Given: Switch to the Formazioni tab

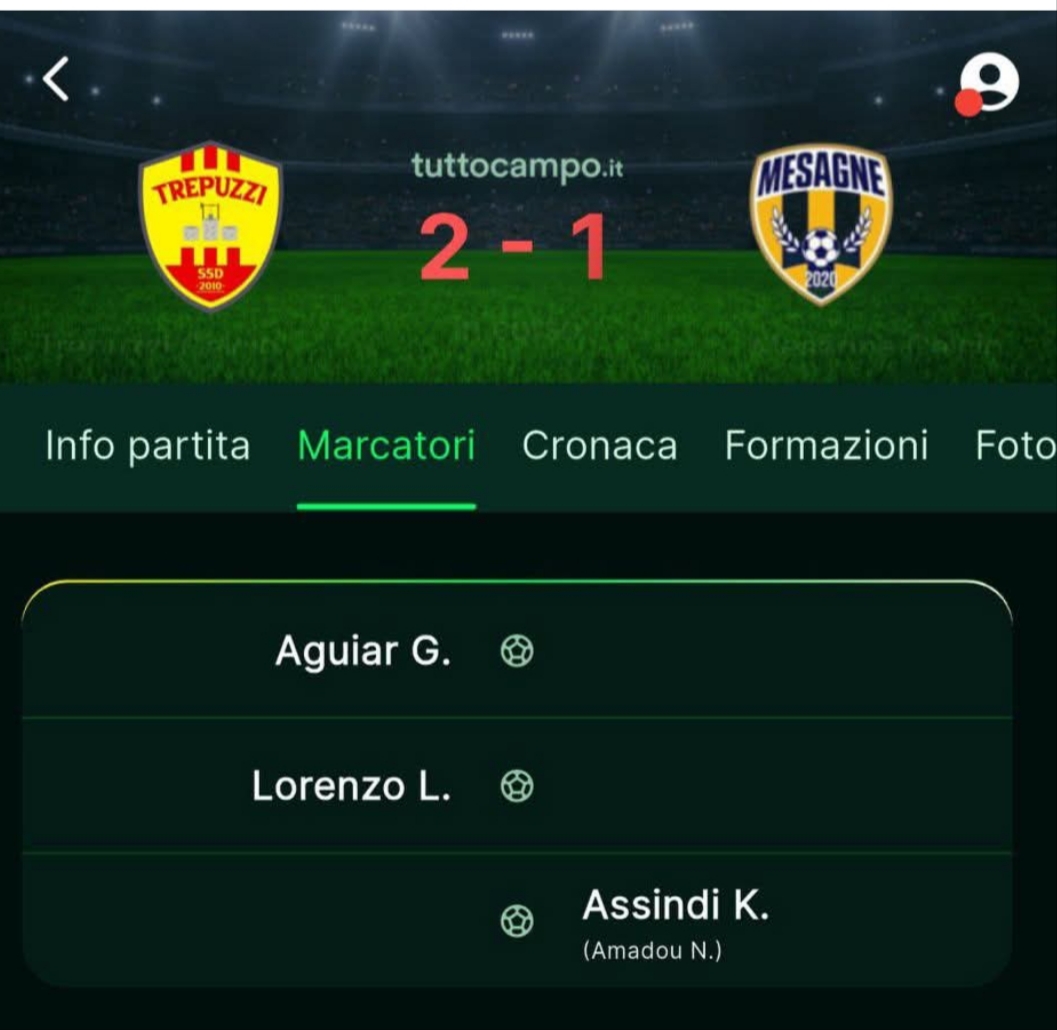Looking at the screenshot, I should coord(826,446).
